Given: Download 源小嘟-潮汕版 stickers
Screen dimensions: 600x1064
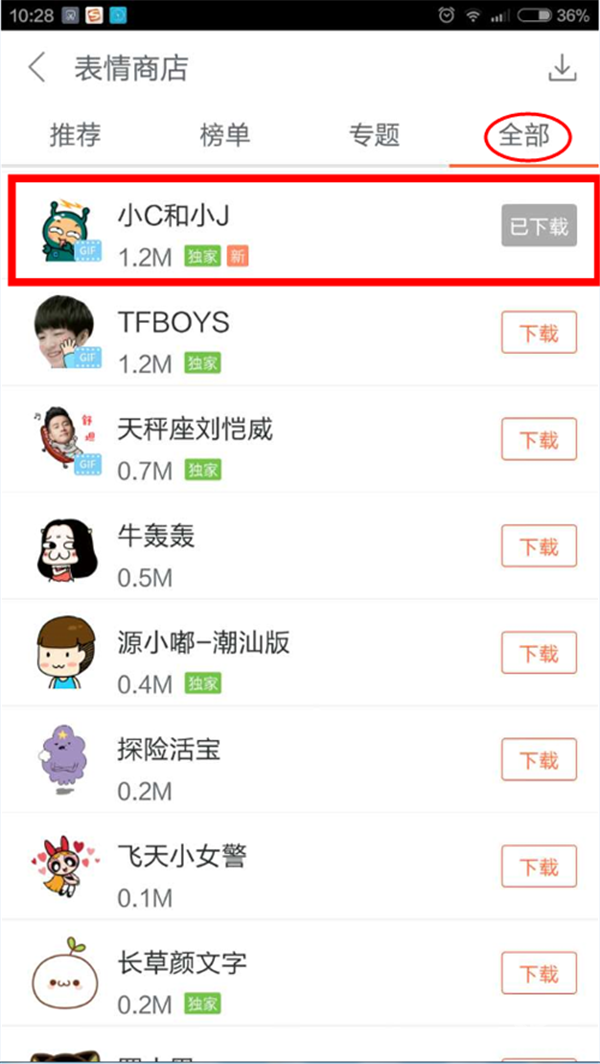Looking at the screenshot, I should pyautogui.click(x=538, y=654).
